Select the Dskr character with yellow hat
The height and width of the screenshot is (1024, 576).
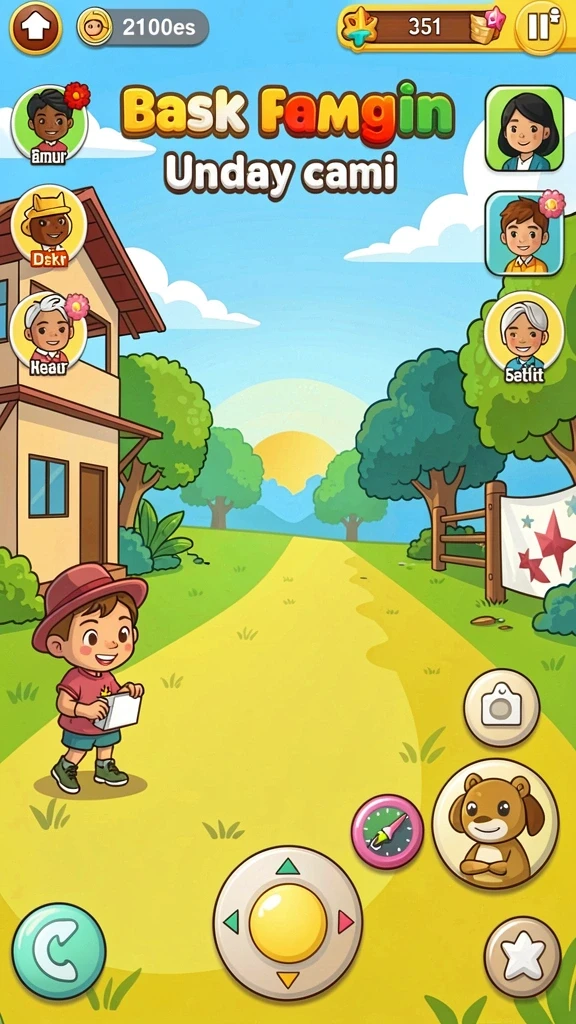point(49,226)
